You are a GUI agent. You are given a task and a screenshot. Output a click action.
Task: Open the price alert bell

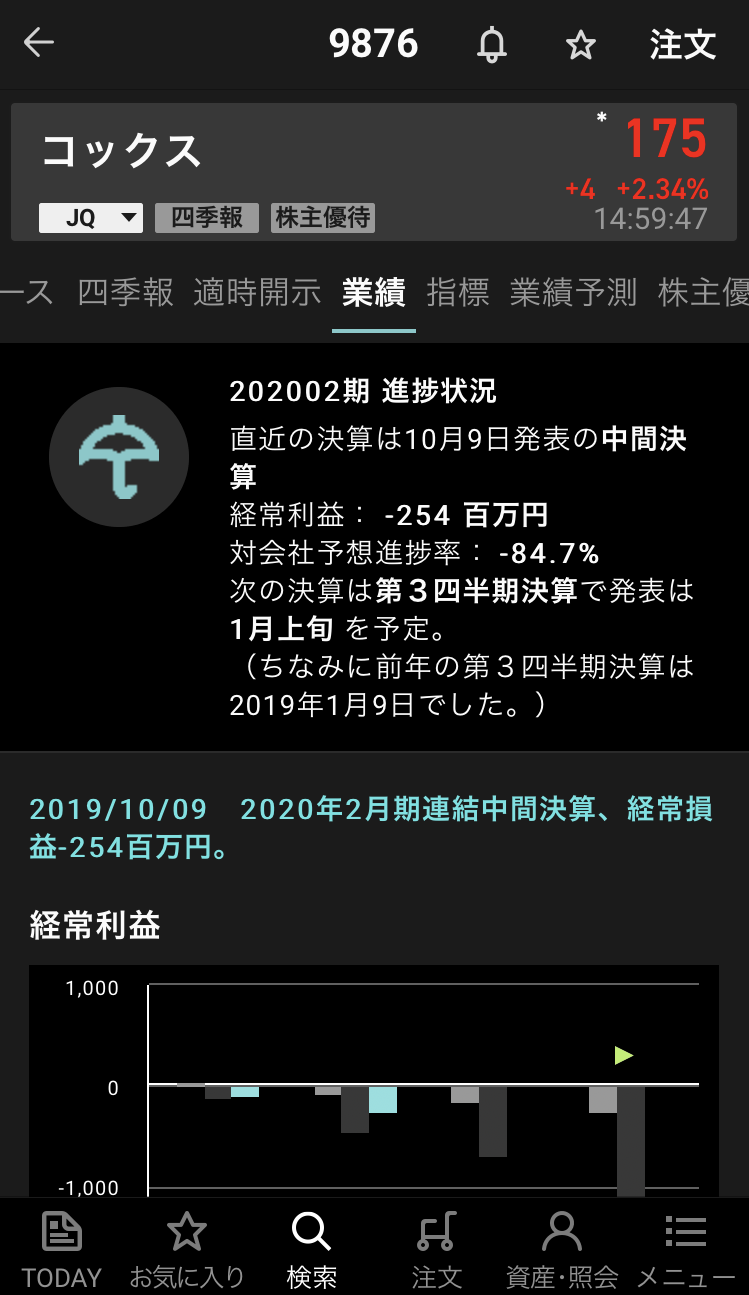coord(491,45)
